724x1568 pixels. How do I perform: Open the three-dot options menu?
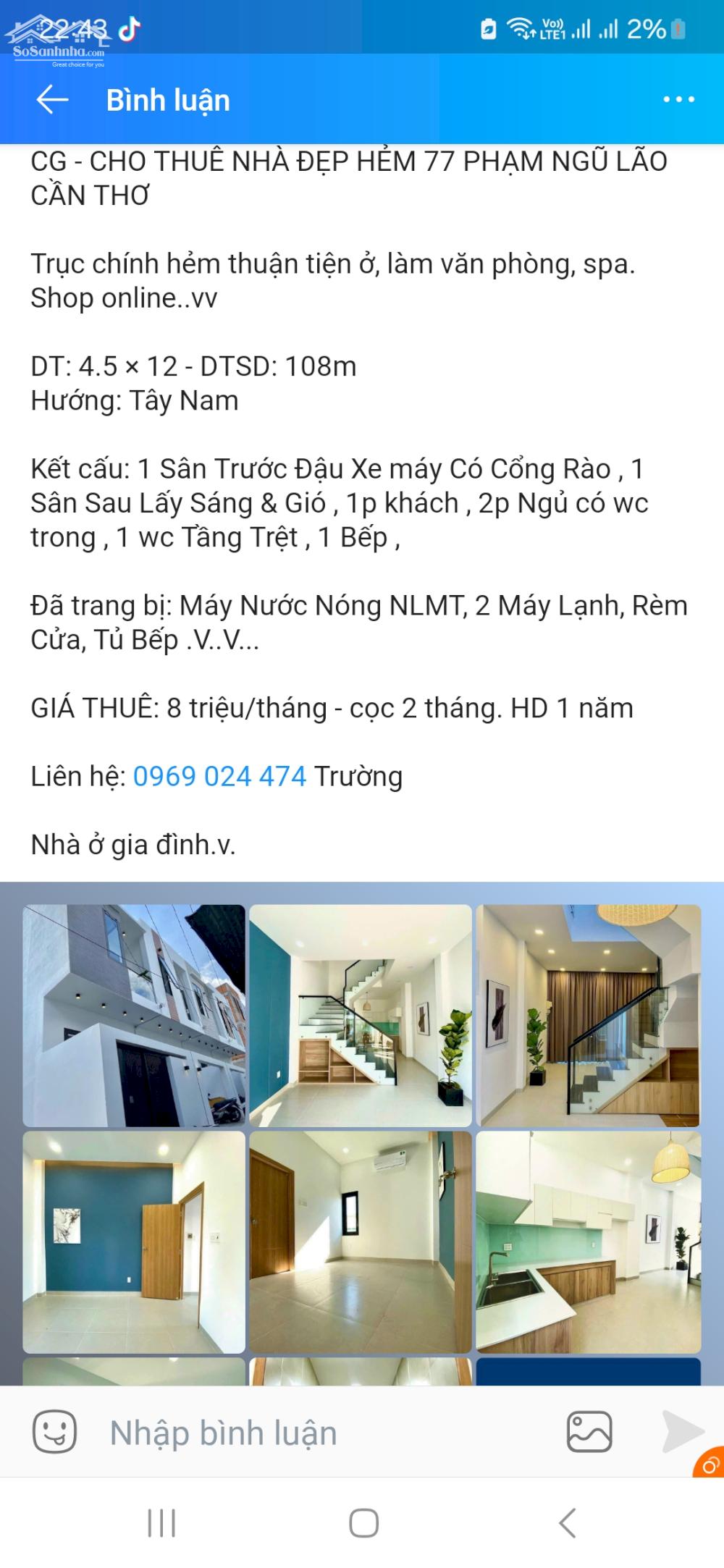pos(678,100)
